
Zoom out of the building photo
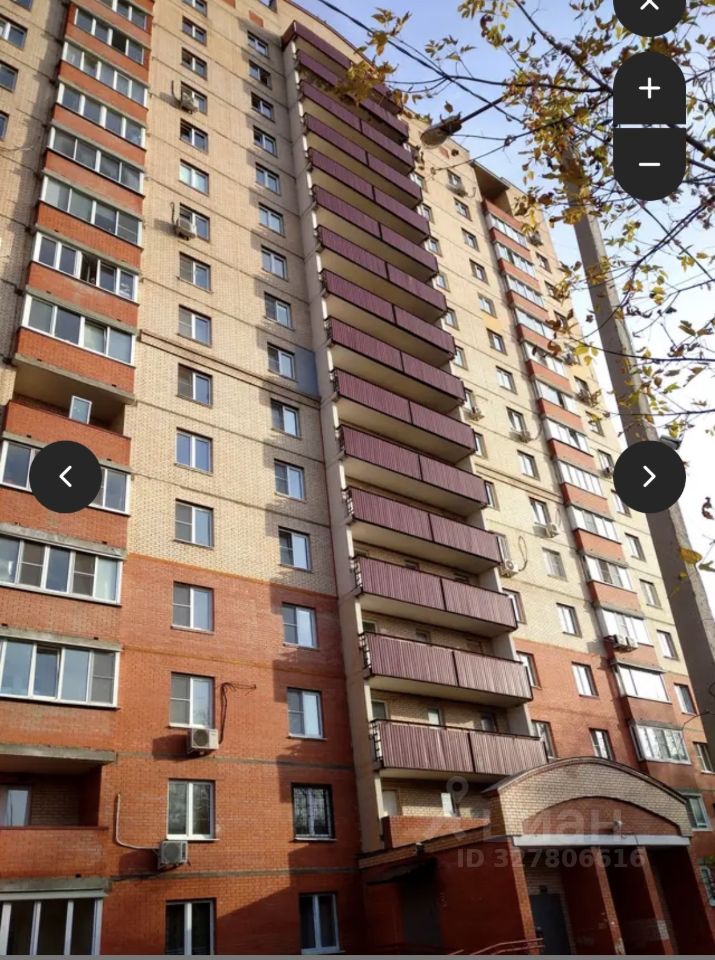coord(649,163)
